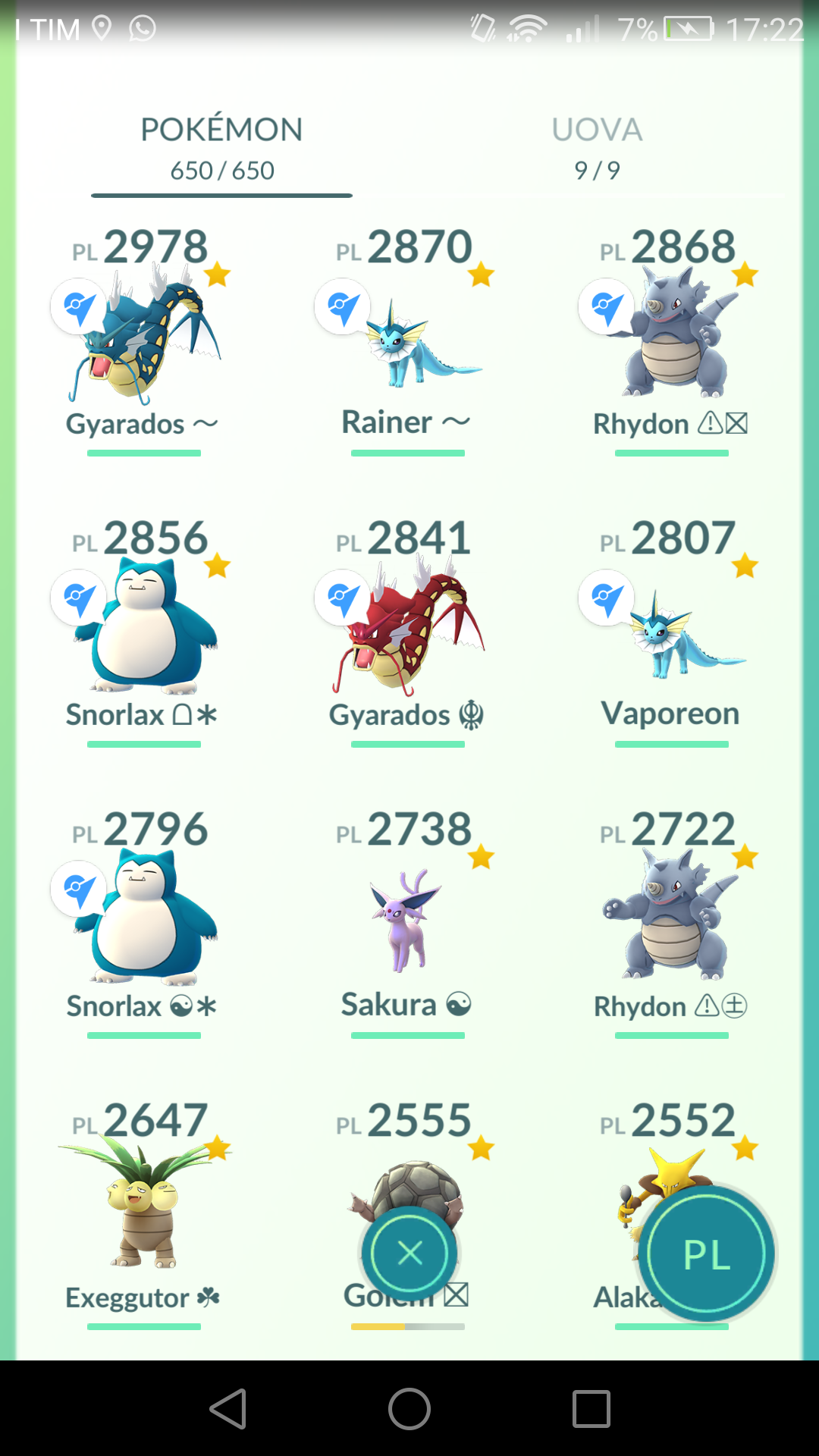
Task: Go back with the system back button
Action: pyautogui.click(x=228, y=1409)
